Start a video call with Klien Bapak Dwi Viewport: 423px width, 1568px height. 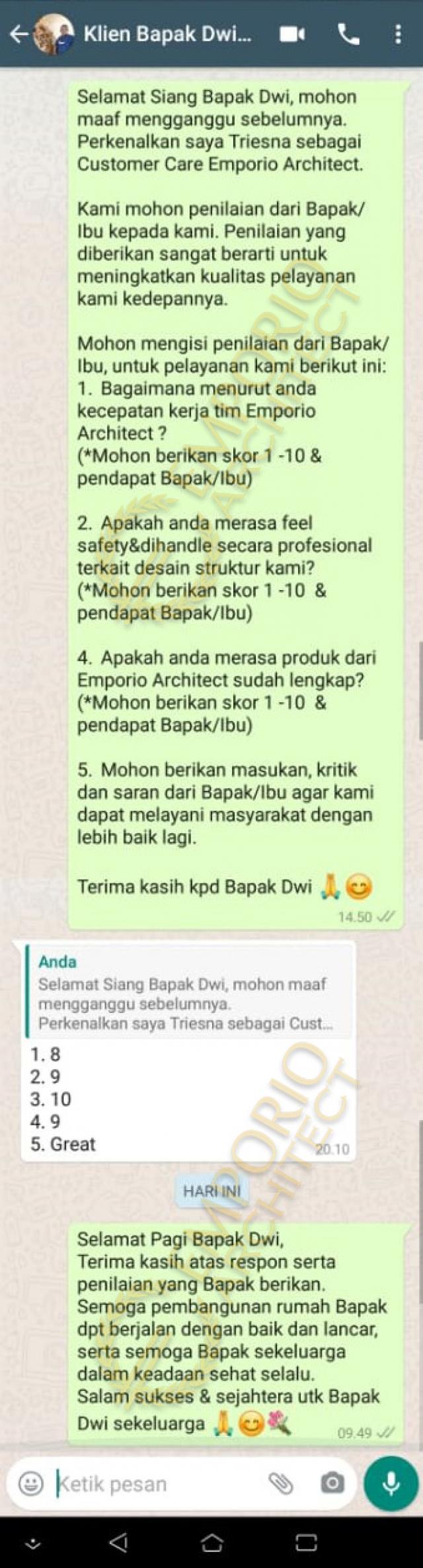[292, 34]
